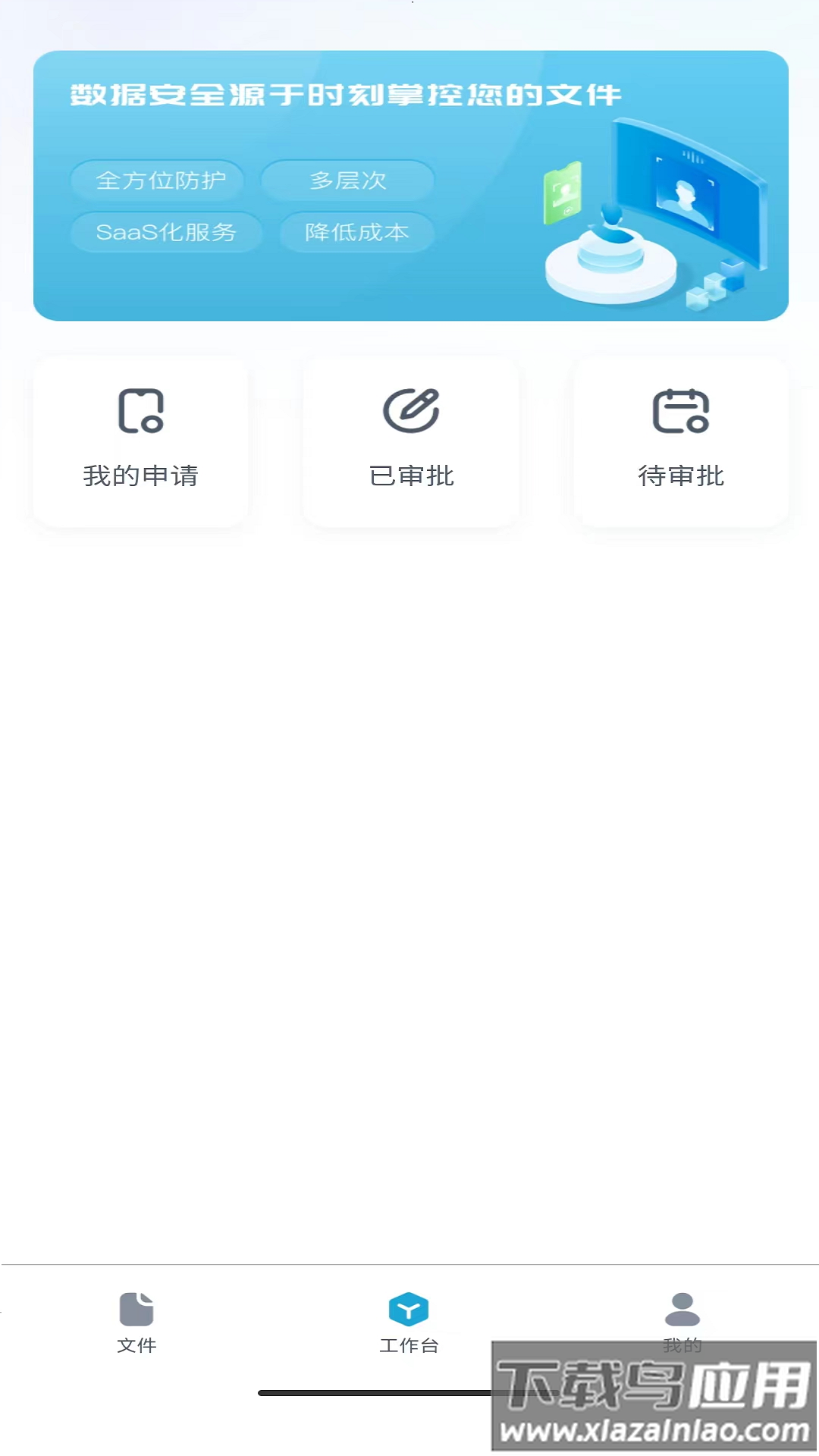Select the 降低成本 tag
Viewport: 819px width, 1456px height.
(x=356, y=233)
